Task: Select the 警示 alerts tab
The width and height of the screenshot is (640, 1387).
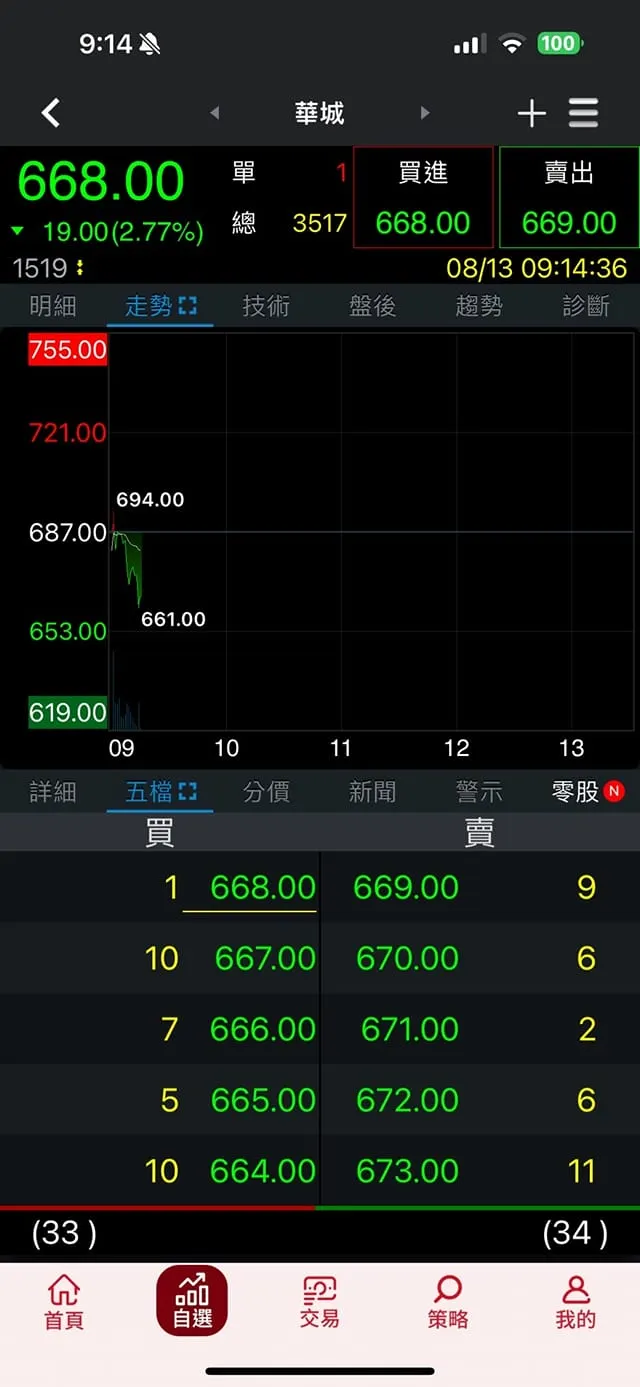Action: click(x=479, y=792)
